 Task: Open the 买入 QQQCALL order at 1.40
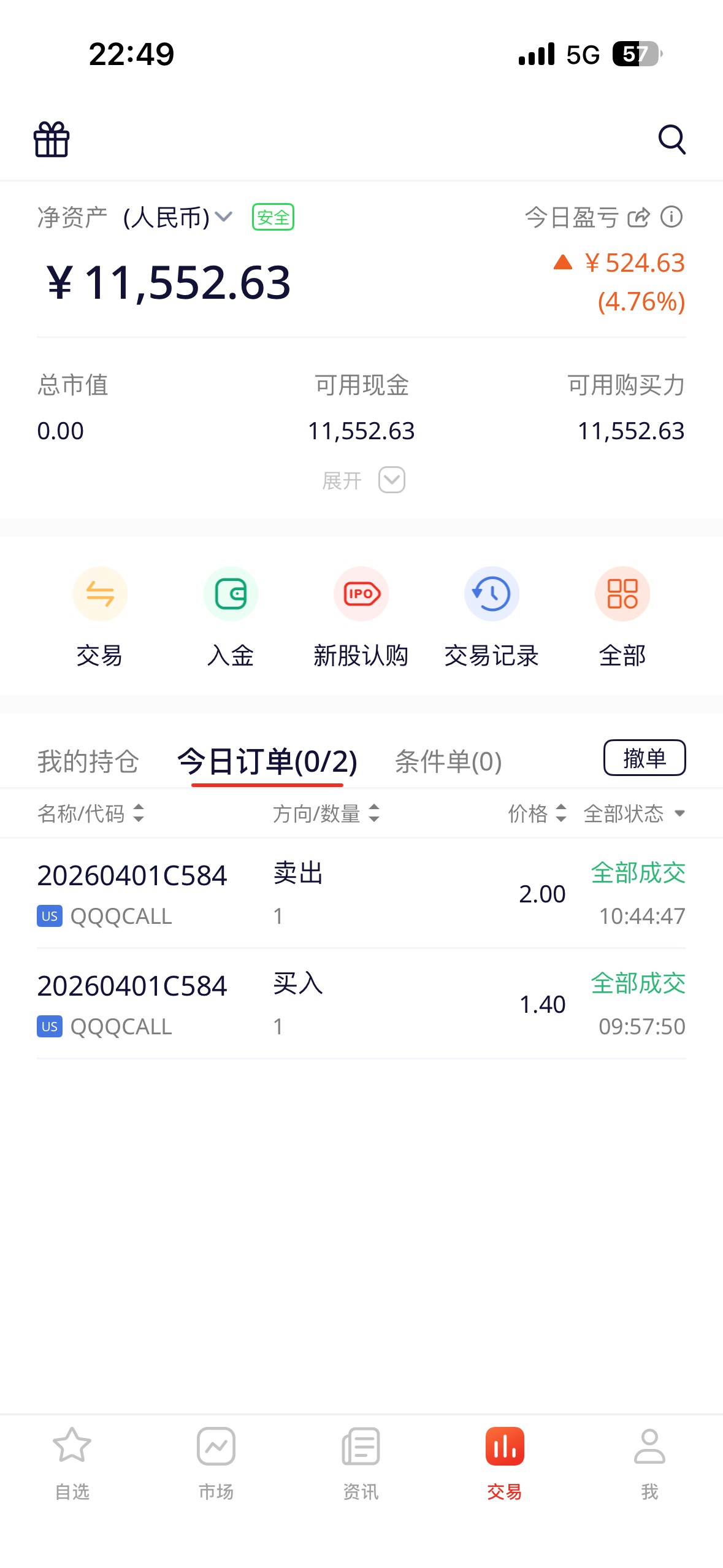361,1004
